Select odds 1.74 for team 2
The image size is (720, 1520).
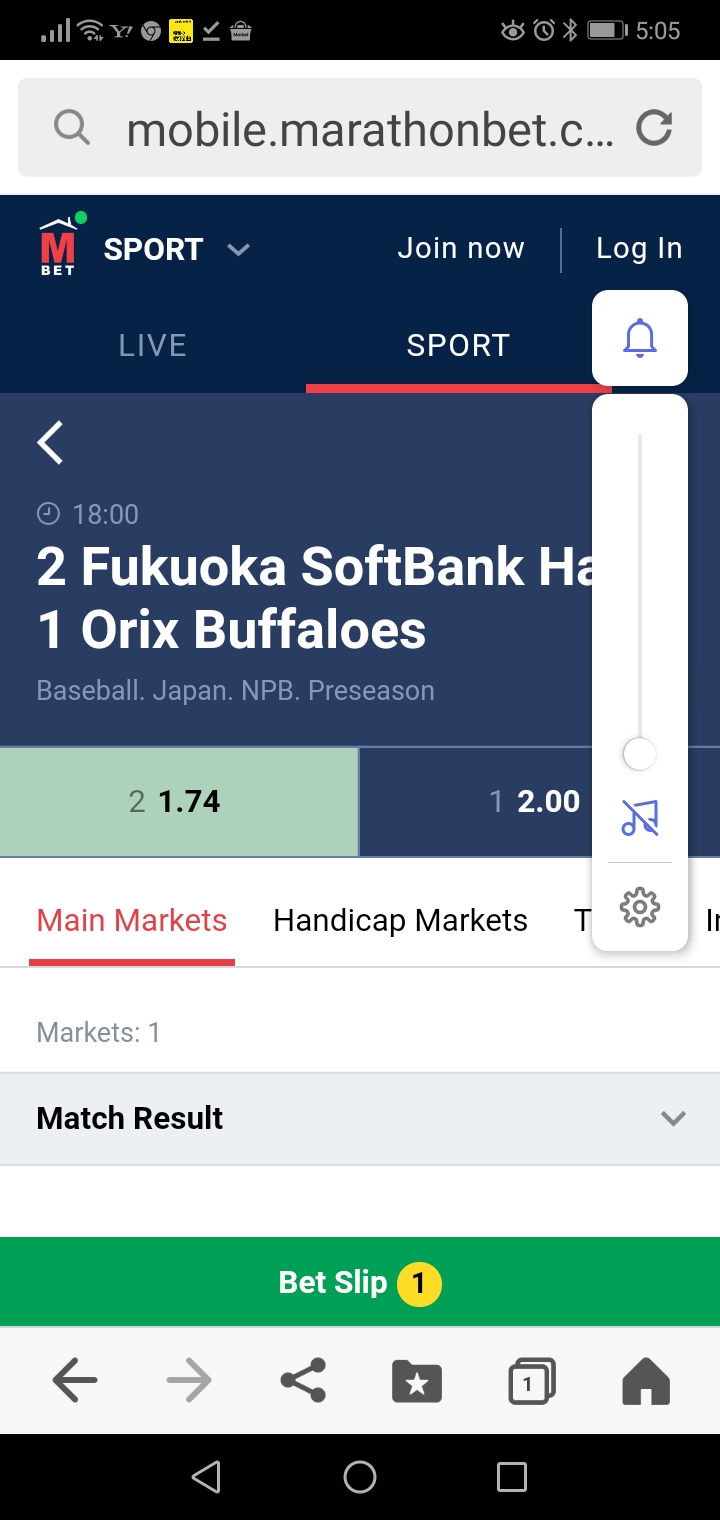[179, 802]
